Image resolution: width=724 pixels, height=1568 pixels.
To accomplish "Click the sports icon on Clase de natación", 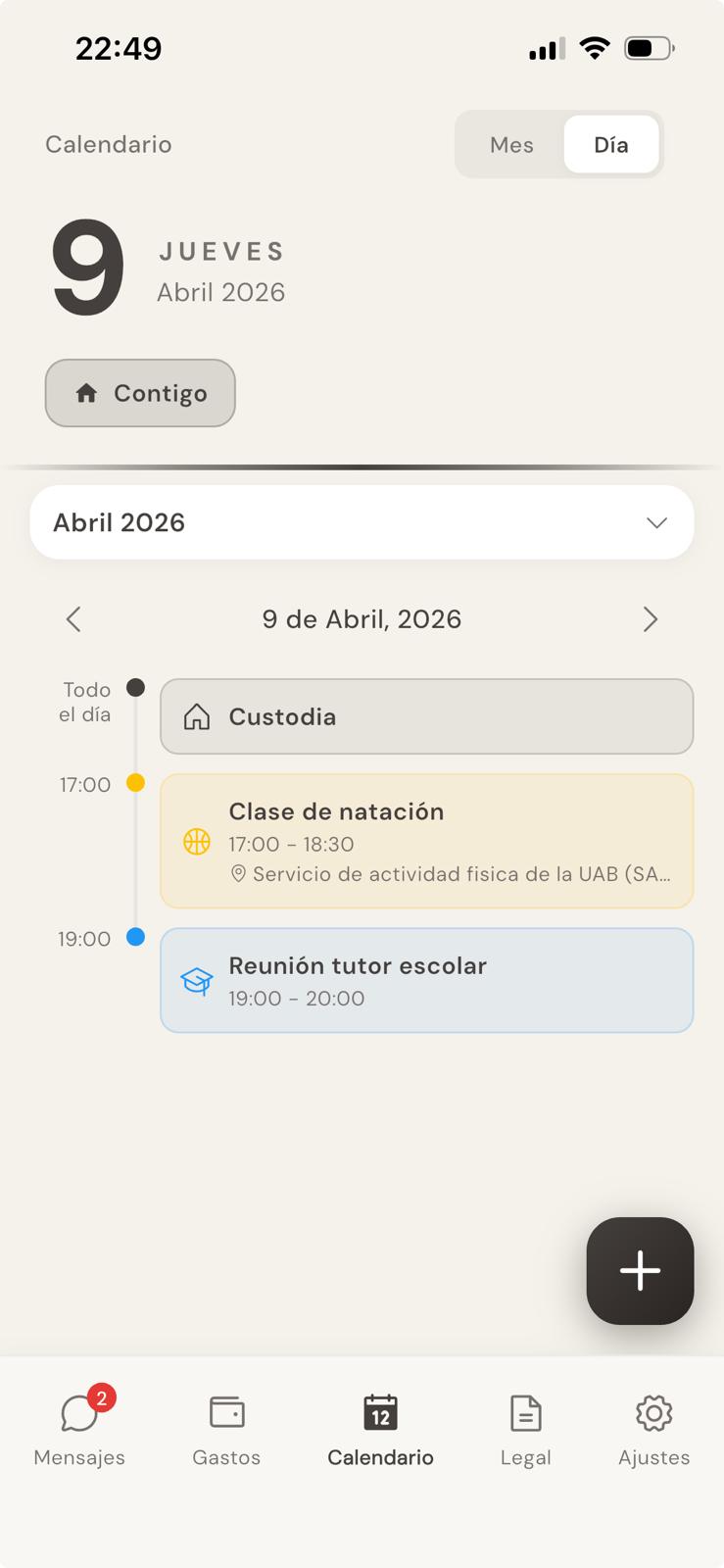I will point(196,841).
